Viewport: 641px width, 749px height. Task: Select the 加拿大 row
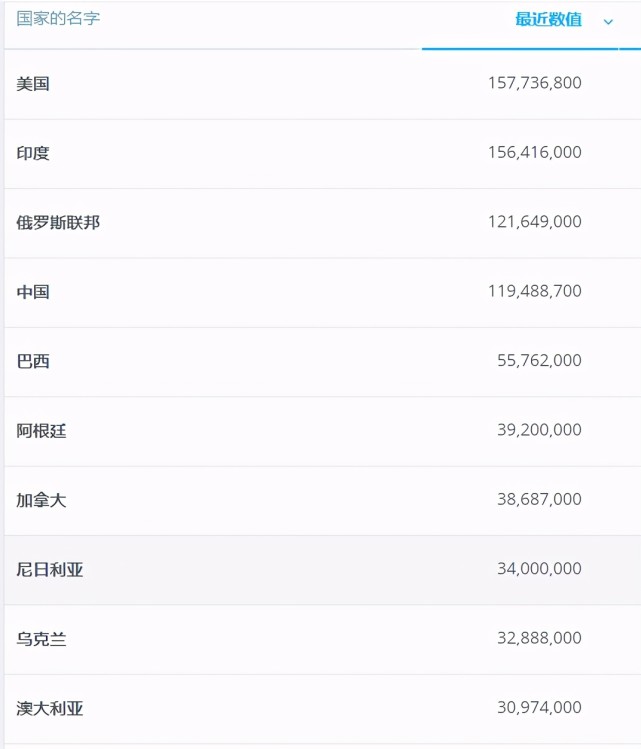tap(322, 500)
